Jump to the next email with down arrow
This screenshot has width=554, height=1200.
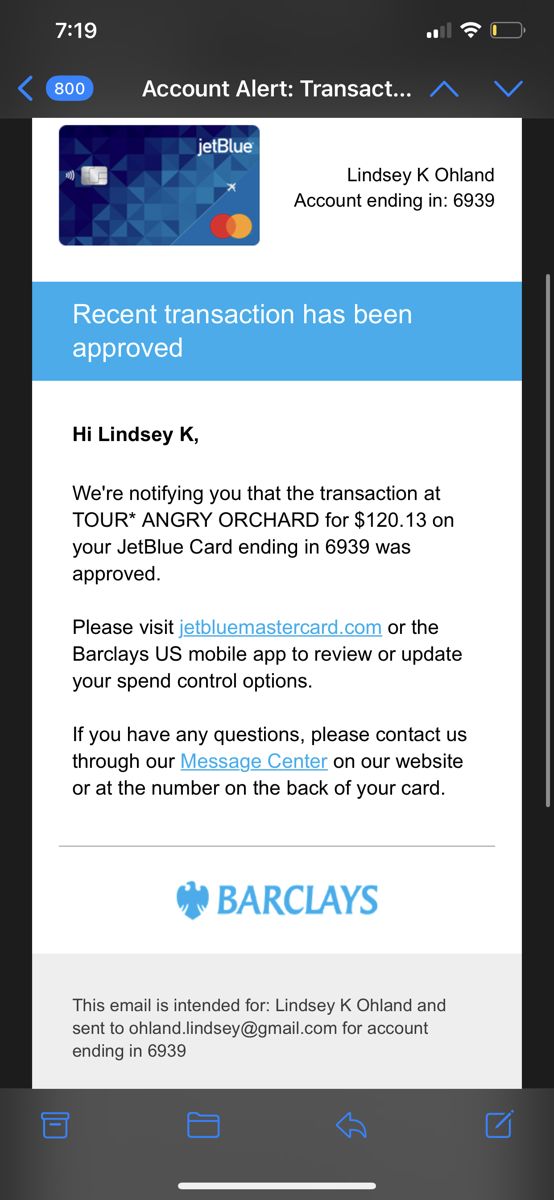pos(509,89)
